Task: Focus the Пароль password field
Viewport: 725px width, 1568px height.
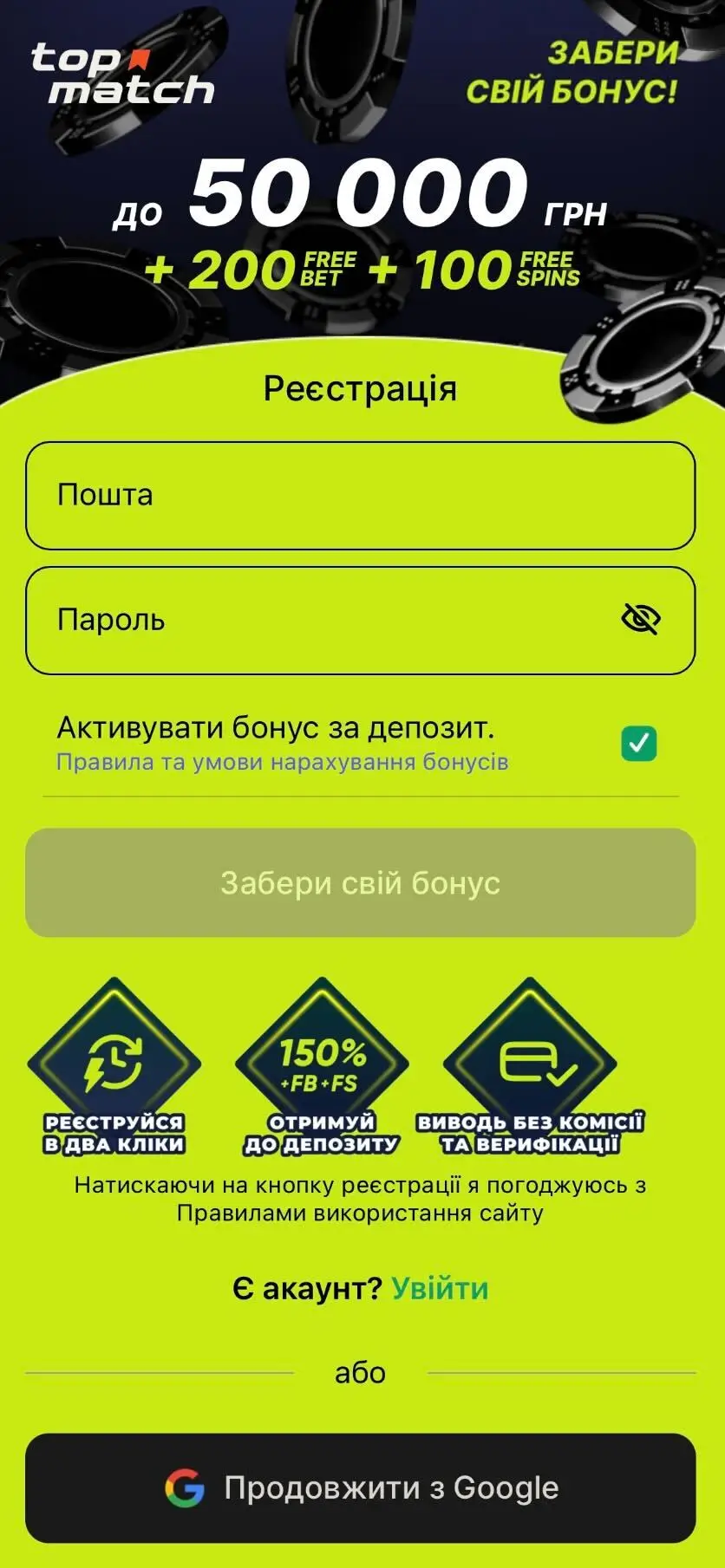Action: [321, 620]
